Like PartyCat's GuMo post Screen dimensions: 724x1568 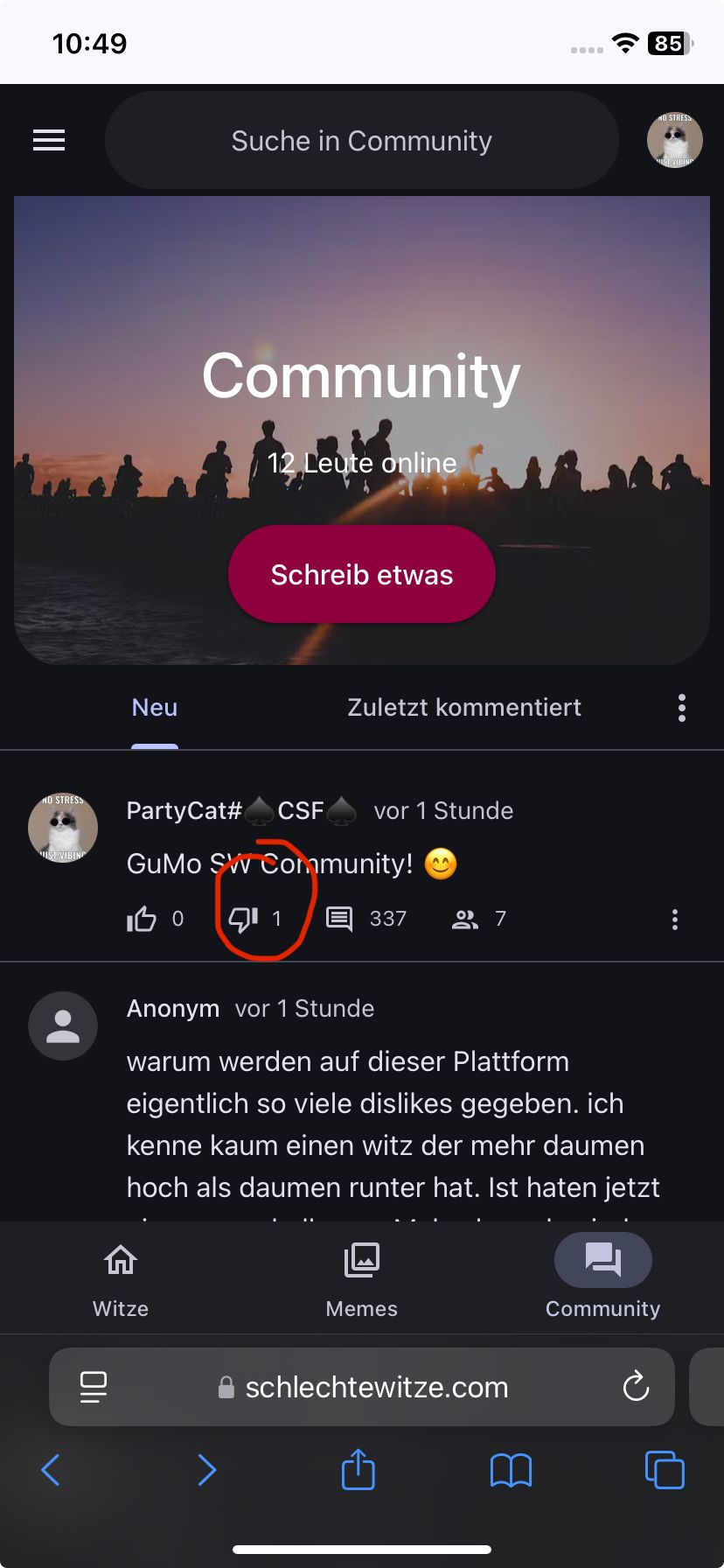coord(142,919)
